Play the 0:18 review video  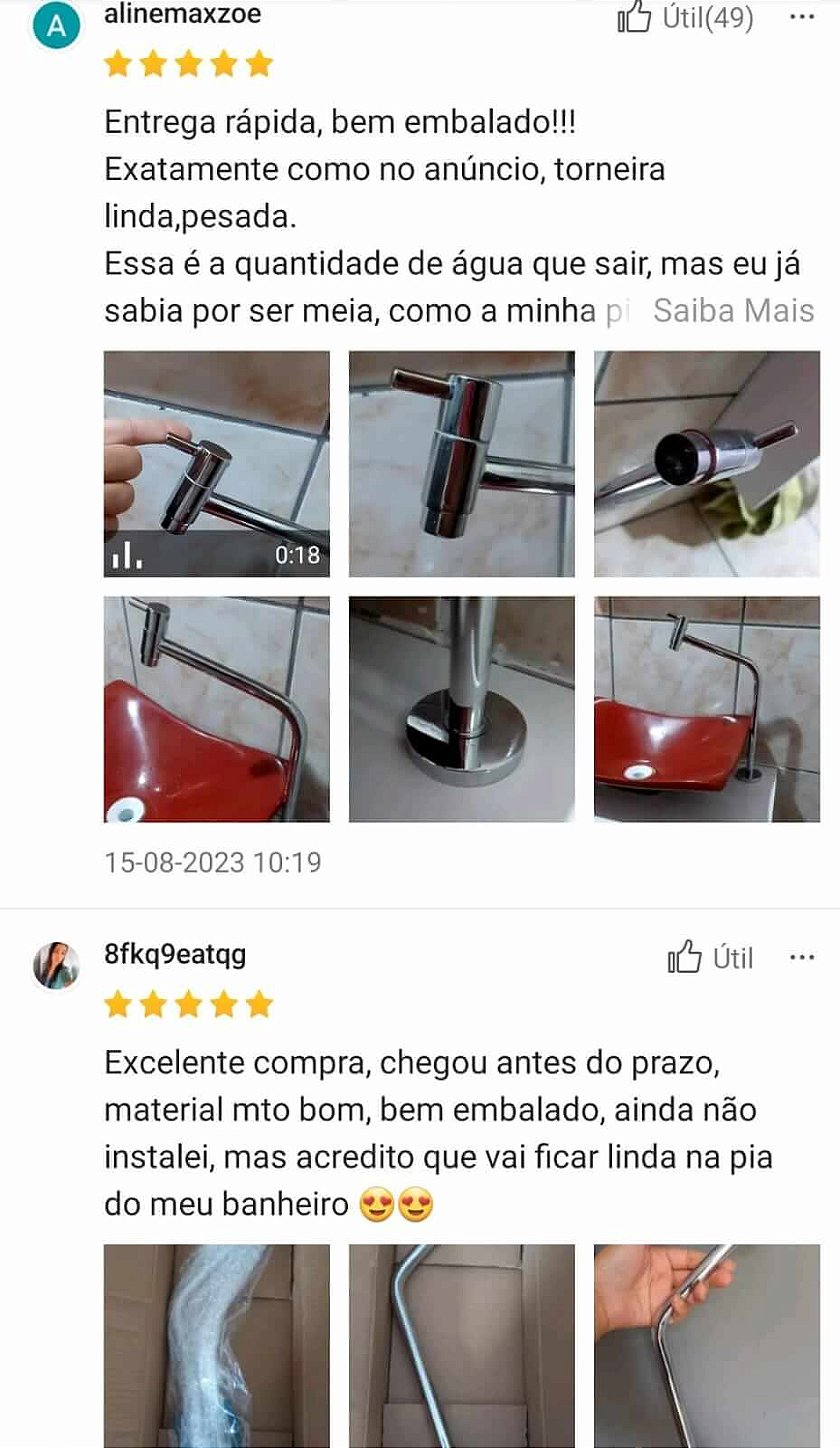(217, 464)
